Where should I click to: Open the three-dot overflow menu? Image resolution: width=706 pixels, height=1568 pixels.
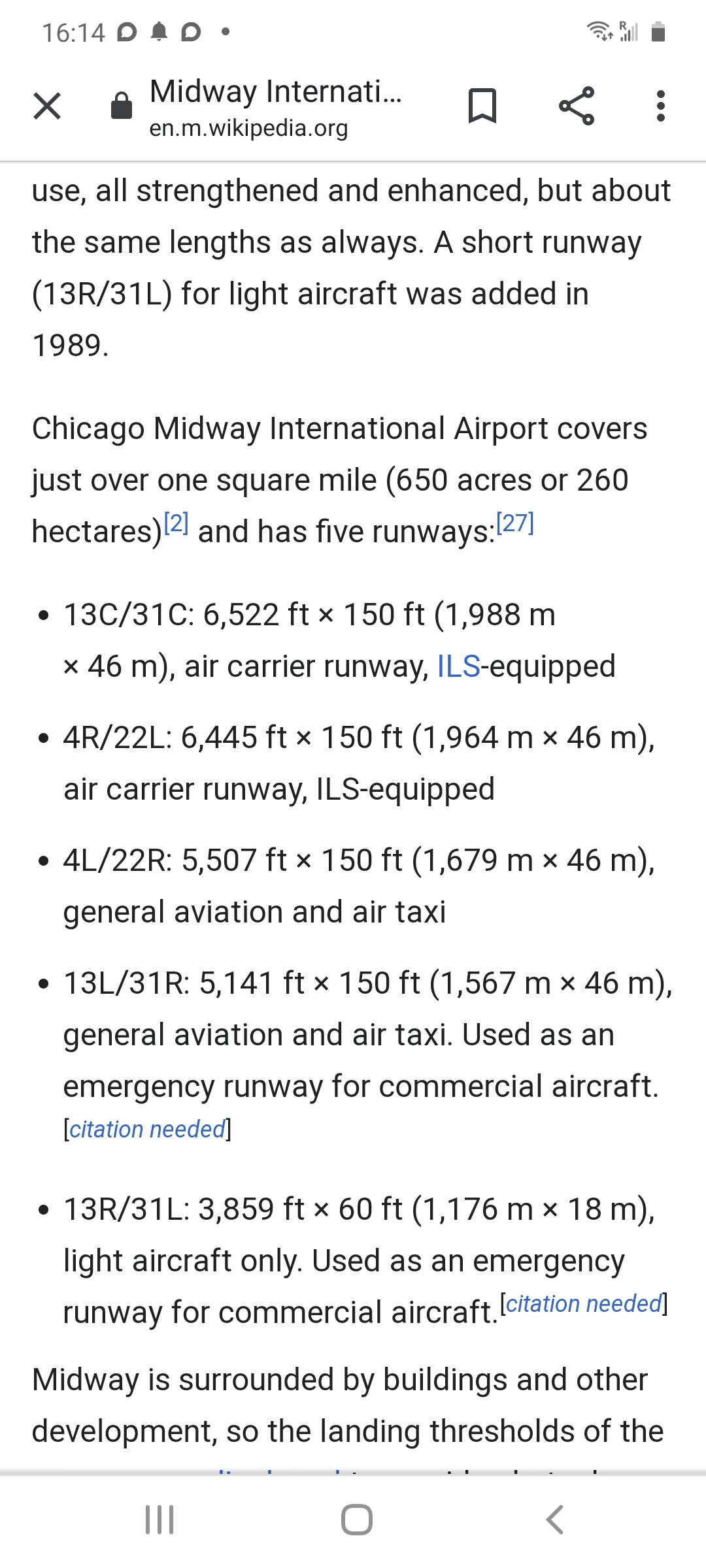(660, 106)
